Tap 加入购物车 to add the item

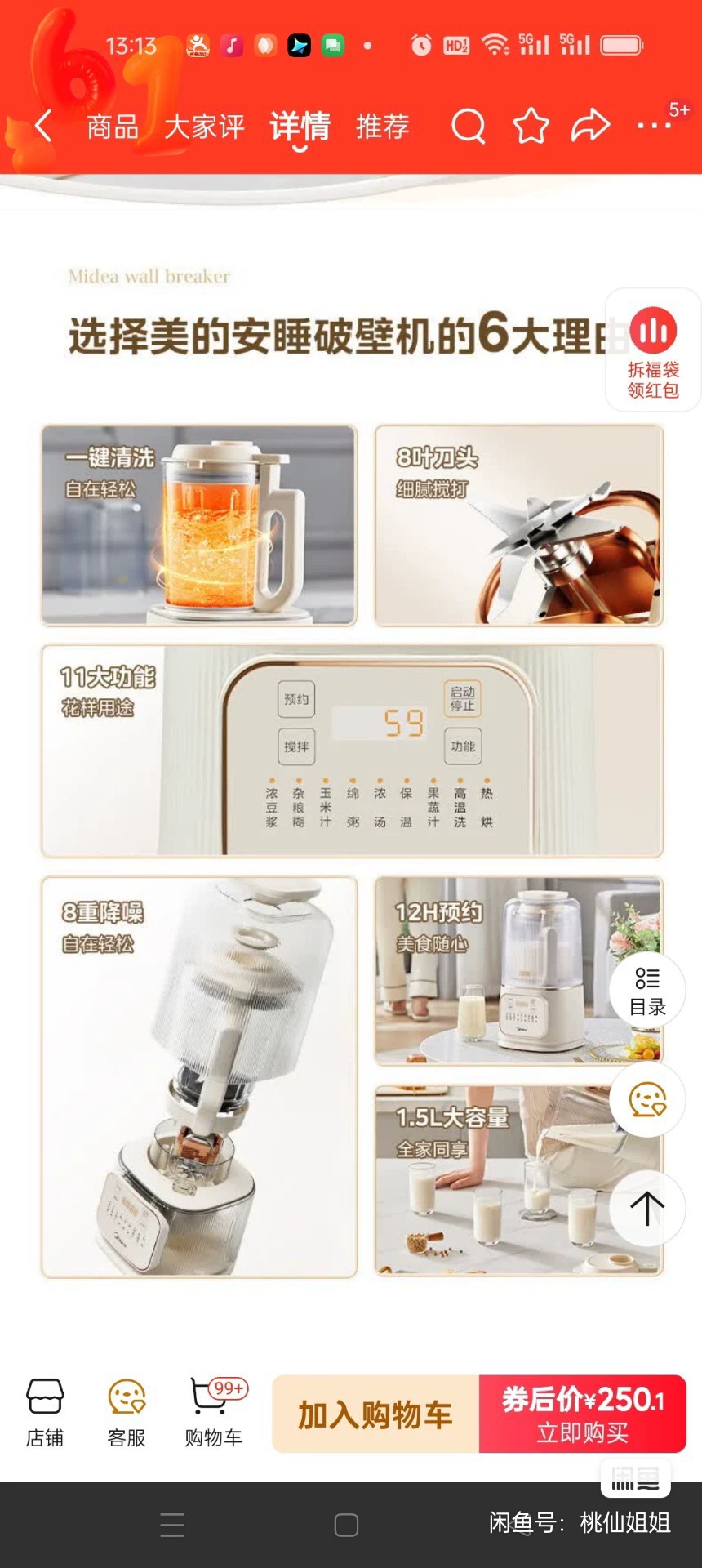point(375,1414)
